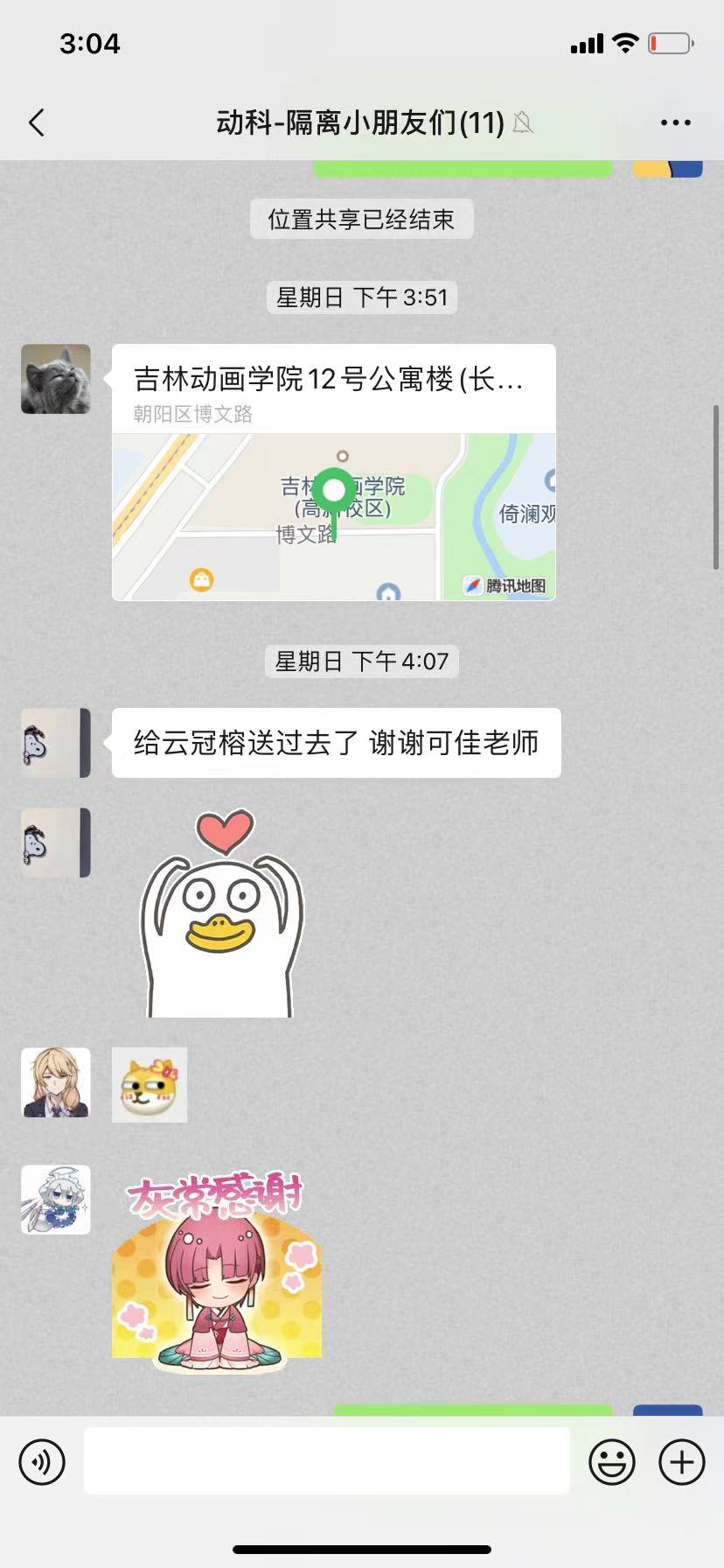View the duck with heart sticker
724x1568 pixels.
pyautogui.click(x=222, y=914)
